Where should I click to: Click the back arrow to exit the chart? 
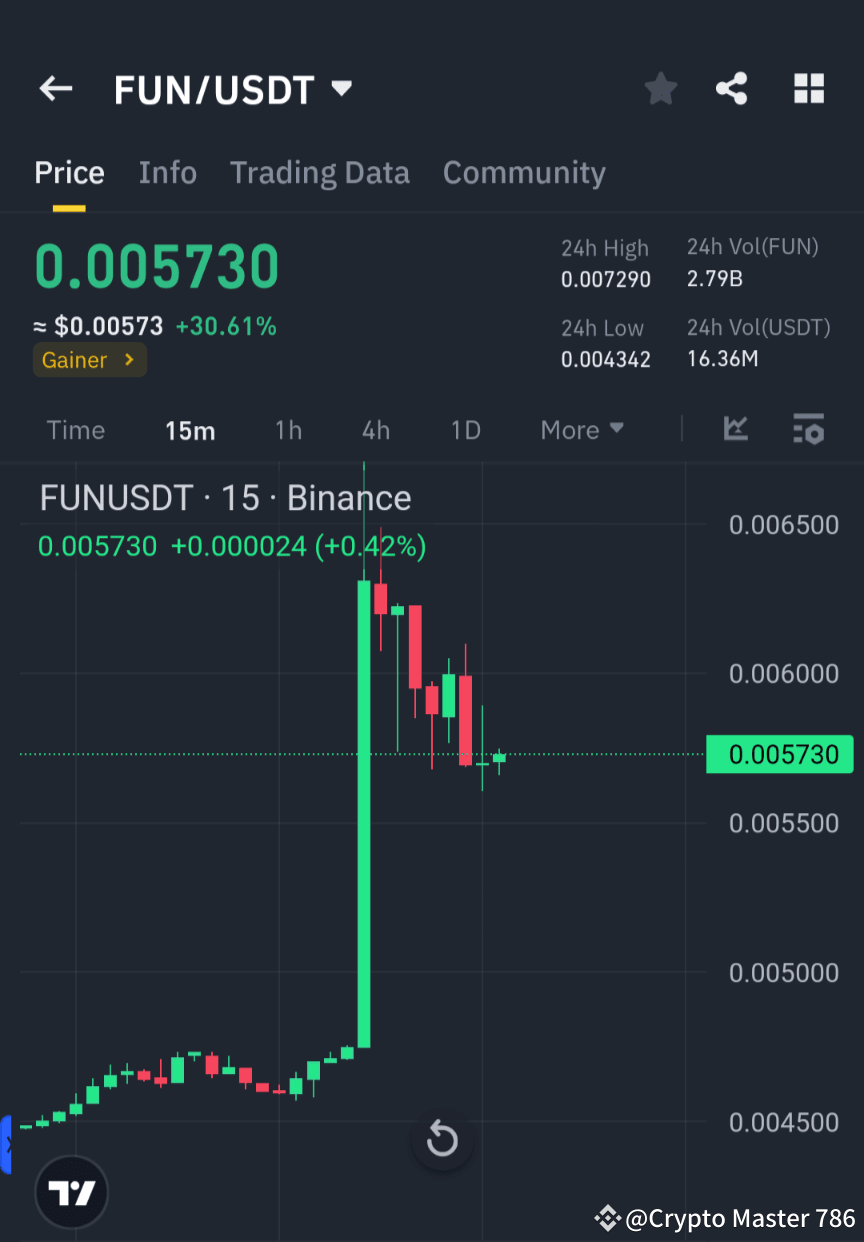point(55,88)
